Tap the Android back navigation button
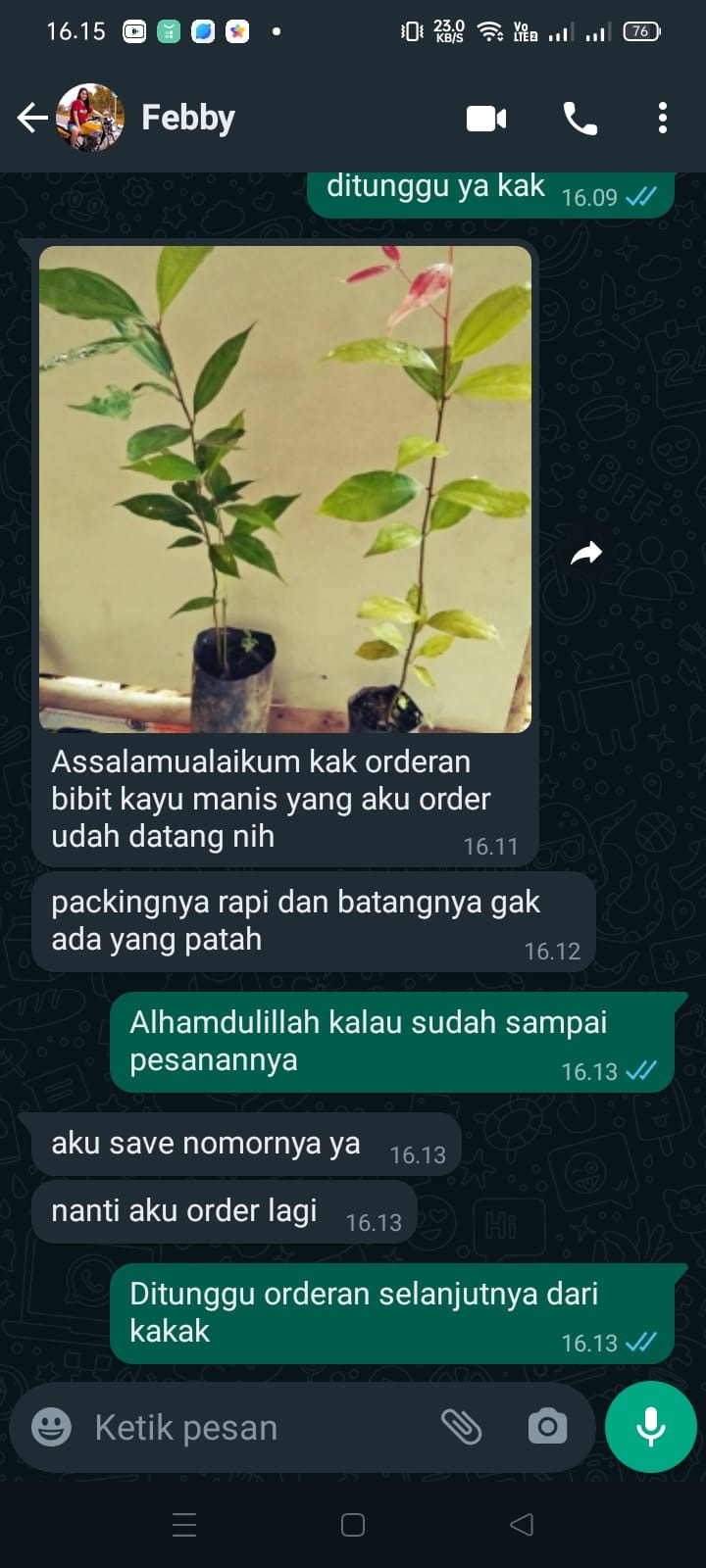Screen dimensions: 706x1568 point(520,1525)
